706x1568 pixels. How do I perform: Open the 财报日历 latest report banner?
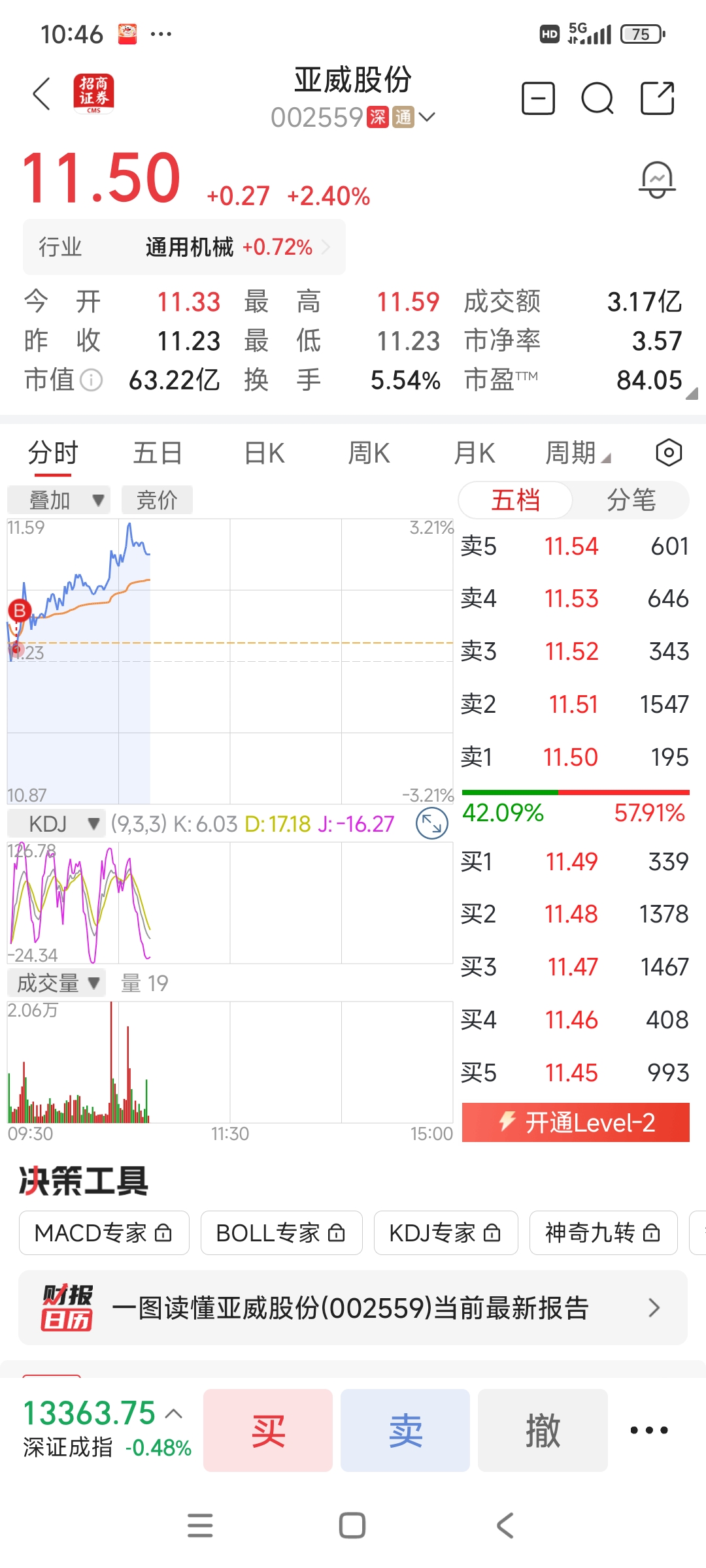coord(353,1307)
